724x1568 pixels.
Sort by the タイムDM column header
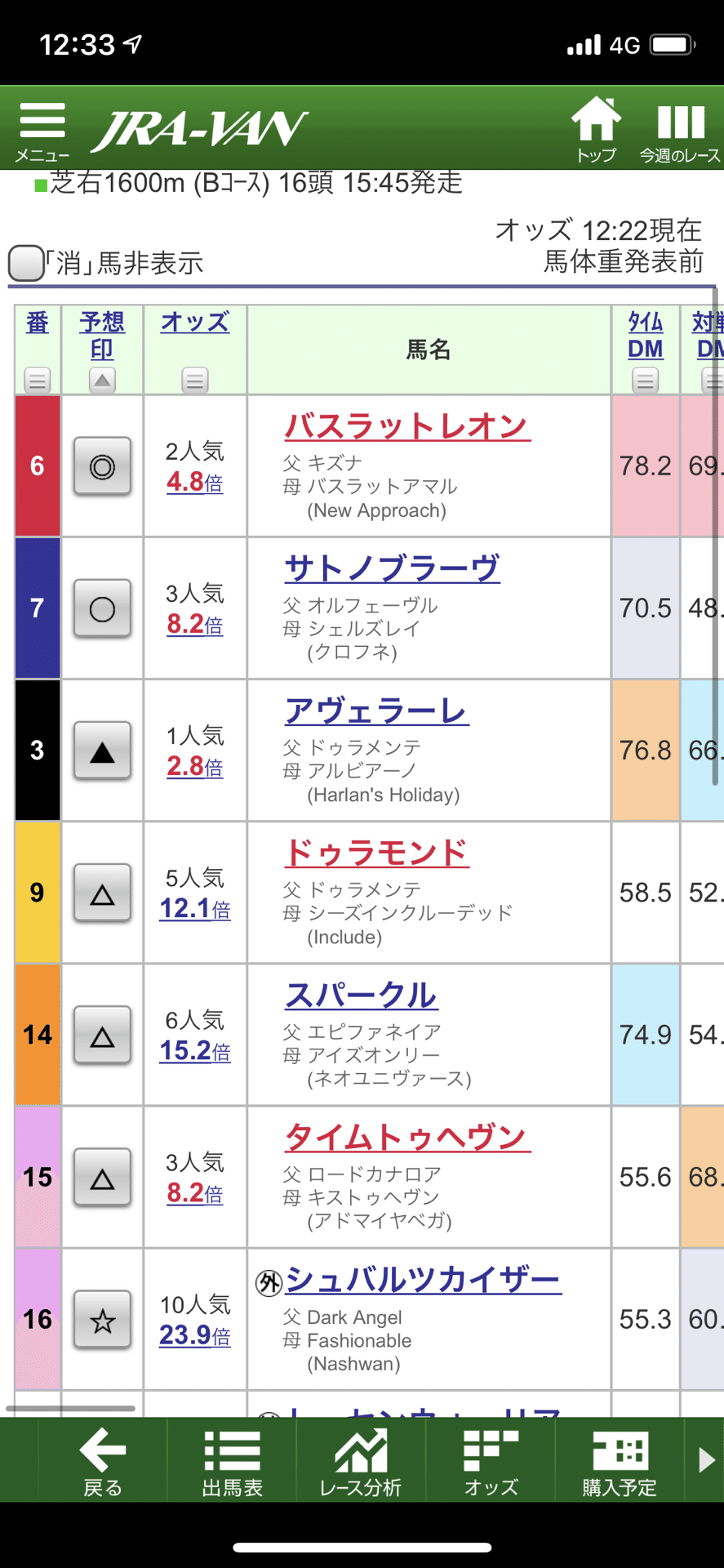pos(645,335)
